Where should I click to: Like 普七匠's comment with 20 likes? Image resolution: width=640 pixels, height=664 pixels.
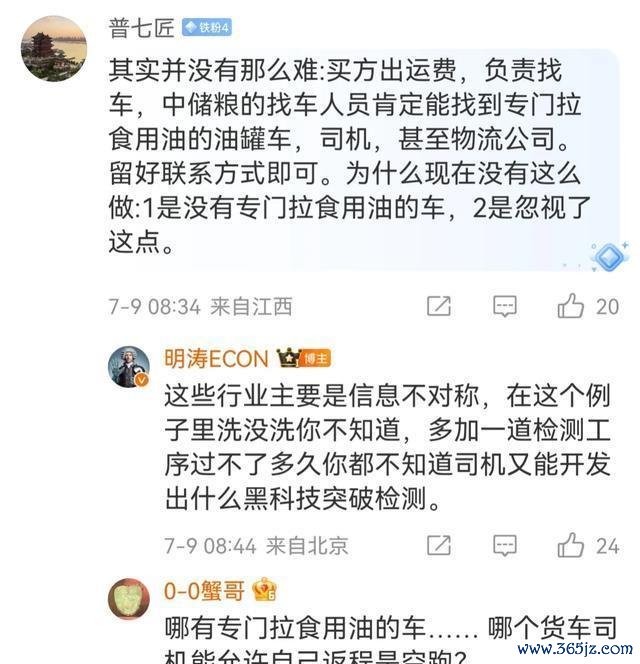(x=572, y=306)
